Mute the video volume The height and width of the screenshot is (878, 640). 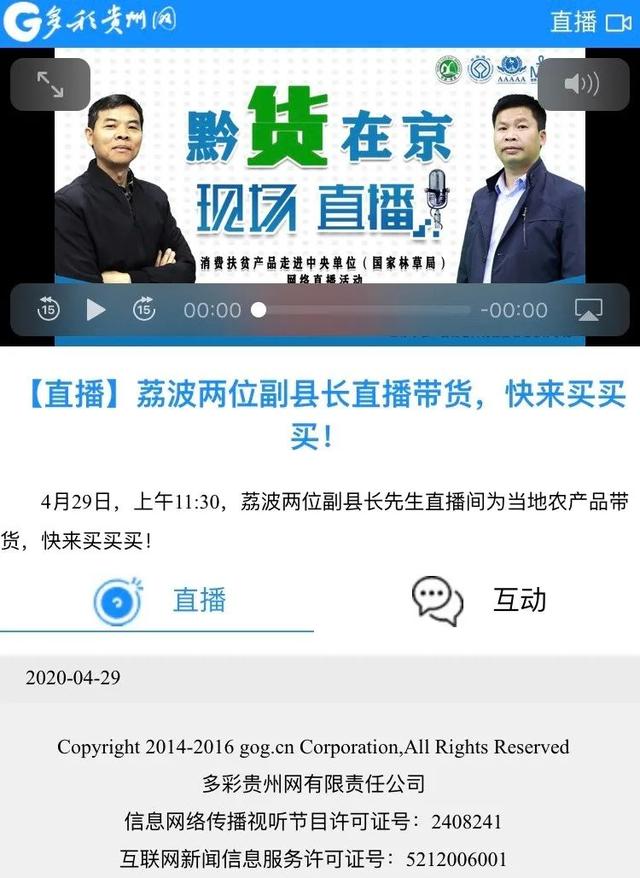(582, 84)
